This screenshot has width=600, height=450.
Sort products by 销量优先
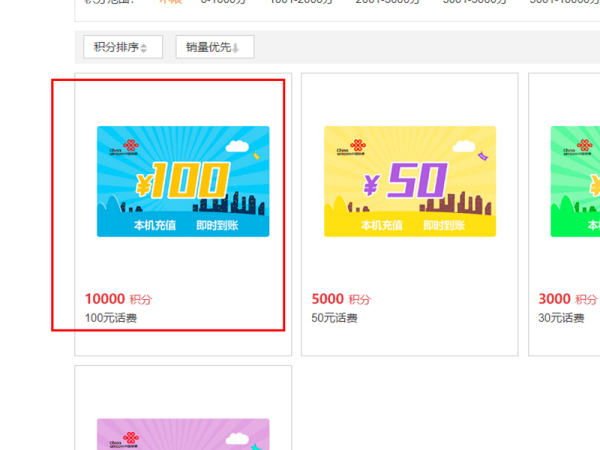point(214,47)
